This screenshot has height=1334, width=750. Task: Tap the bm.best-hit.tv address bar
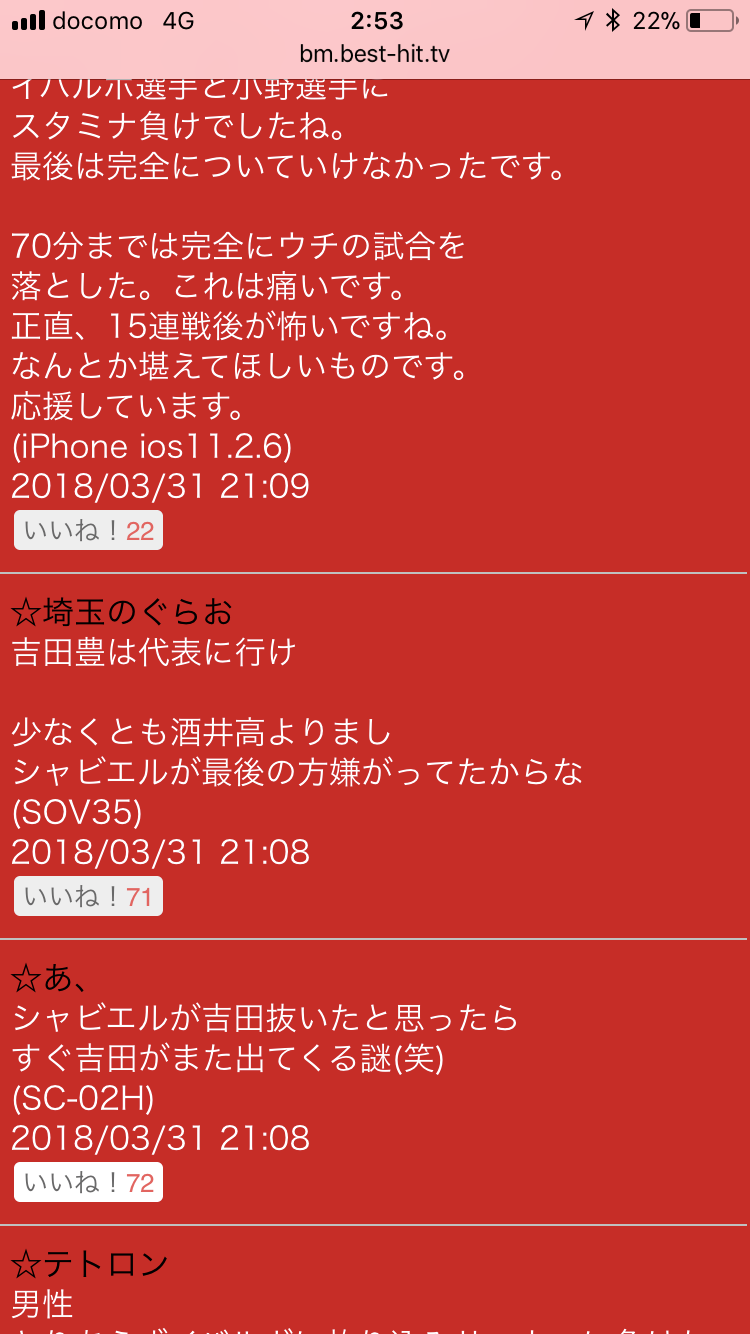point(375,54)
